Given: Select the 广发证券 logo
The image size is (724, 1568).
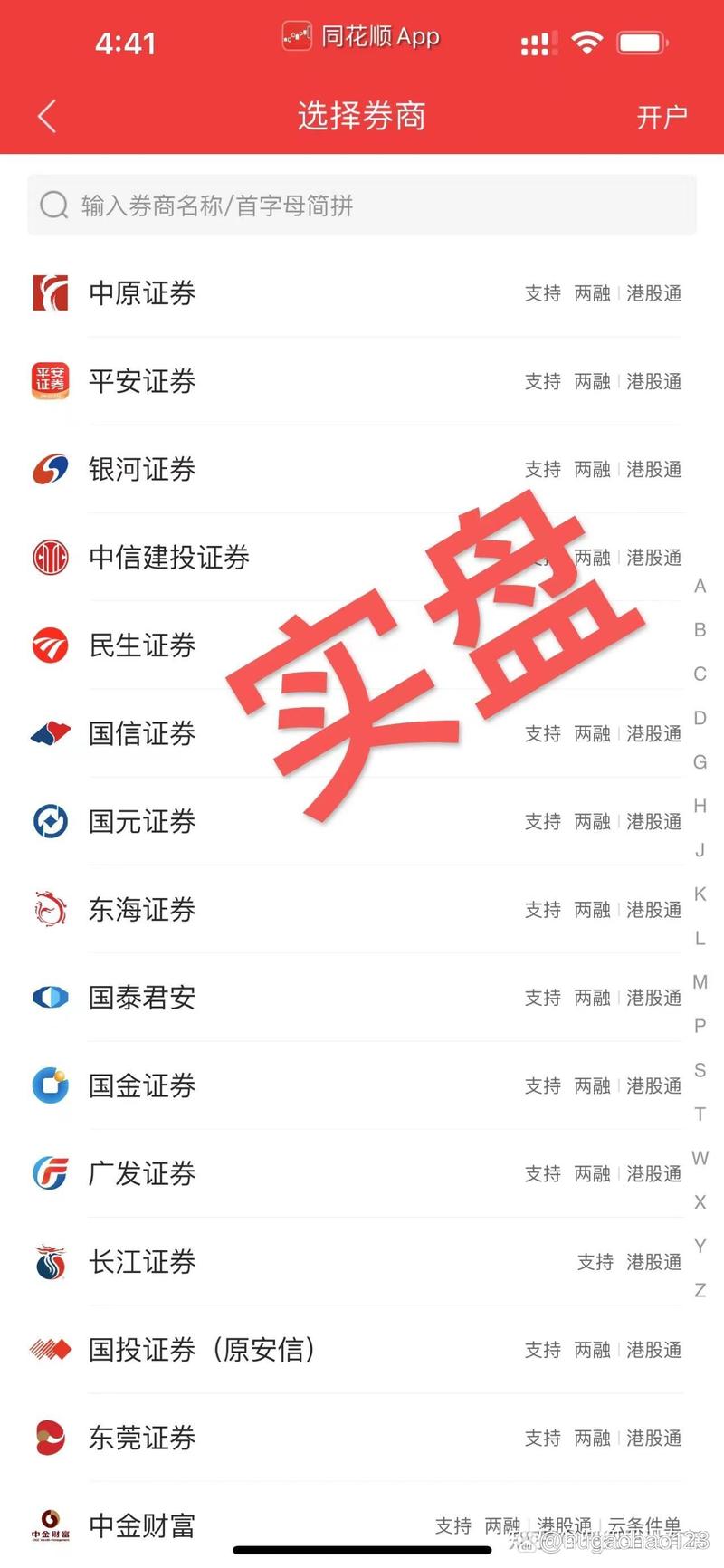Looking at the screenshot, I should (x=50, y=1174).
